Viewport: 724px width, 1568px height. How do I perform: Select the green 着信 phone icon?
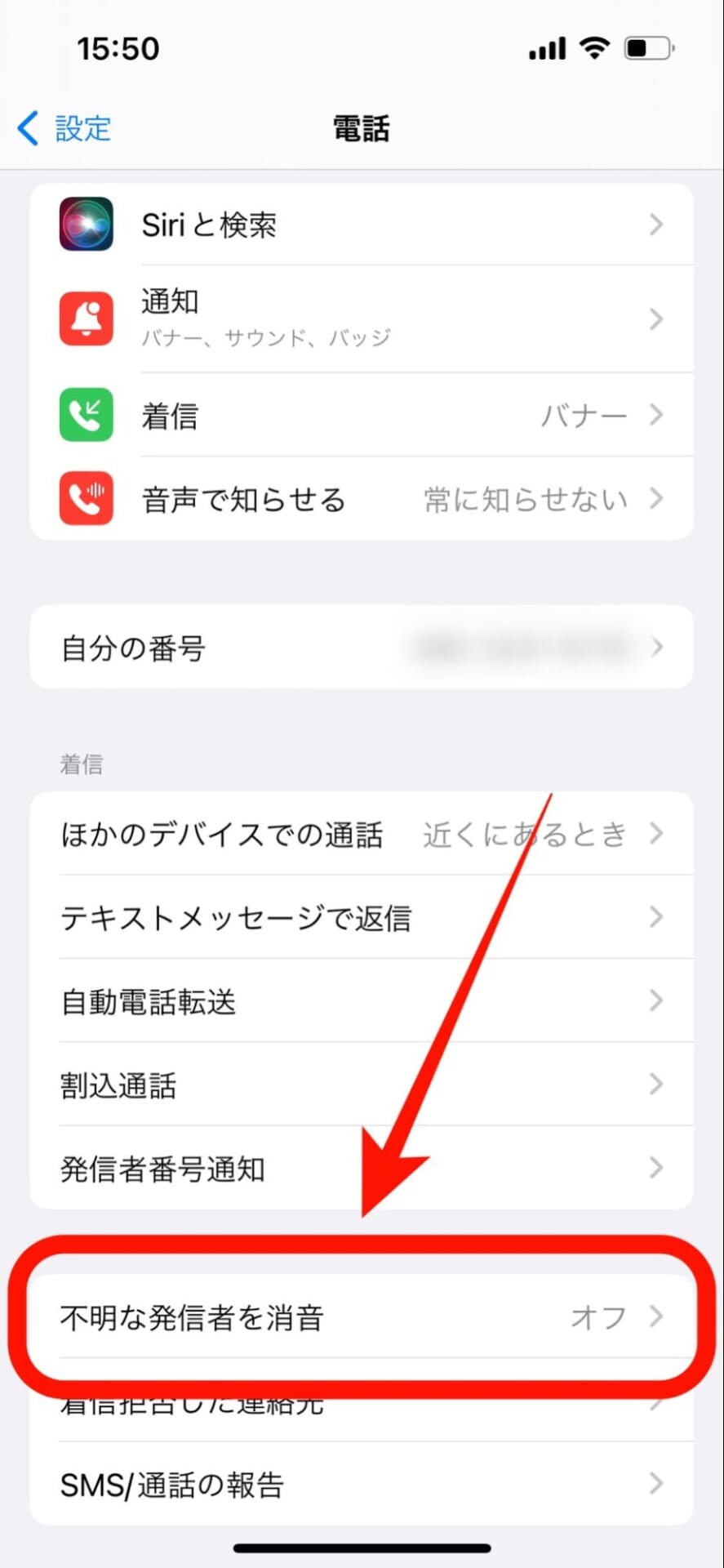86,415
